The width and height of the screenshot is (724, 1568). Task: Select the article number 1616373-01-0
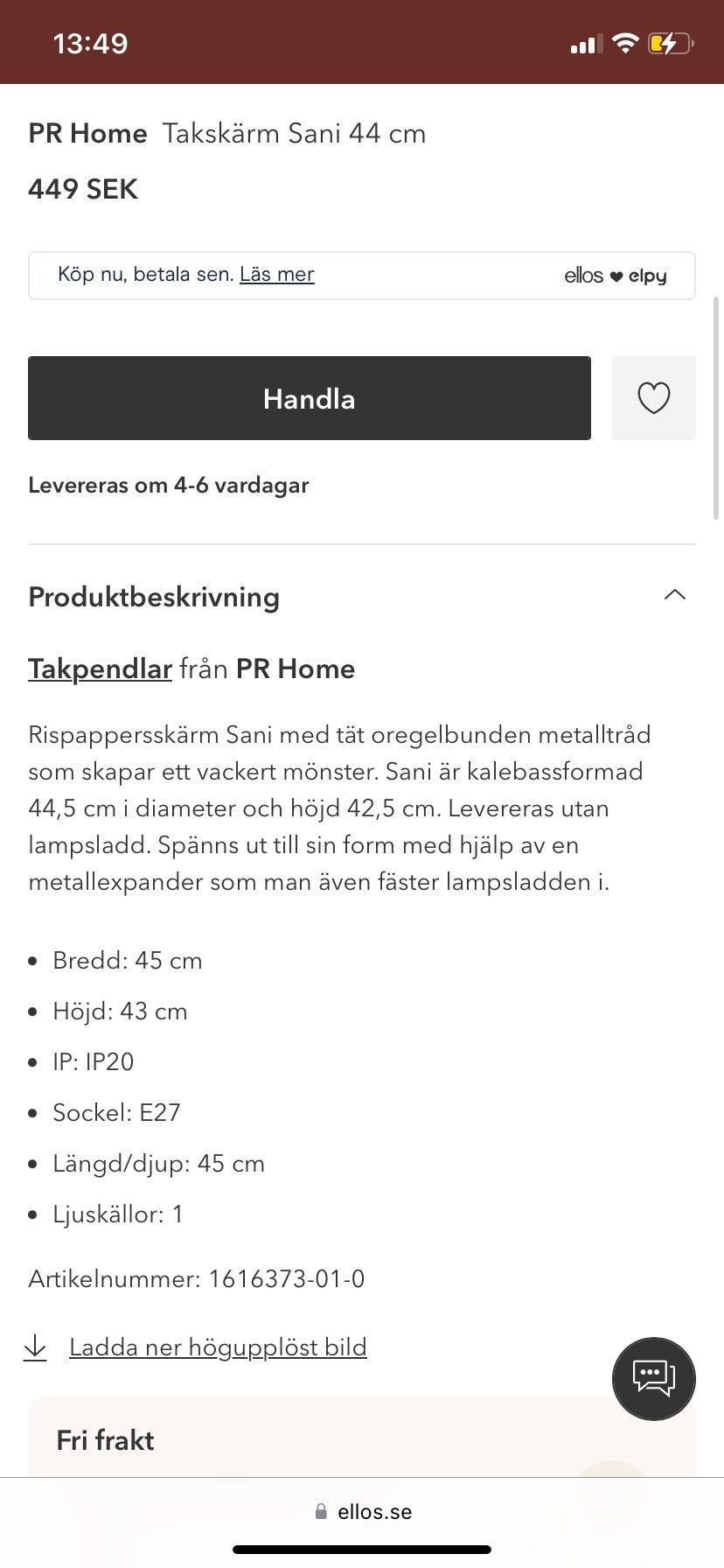point(197,1278)
